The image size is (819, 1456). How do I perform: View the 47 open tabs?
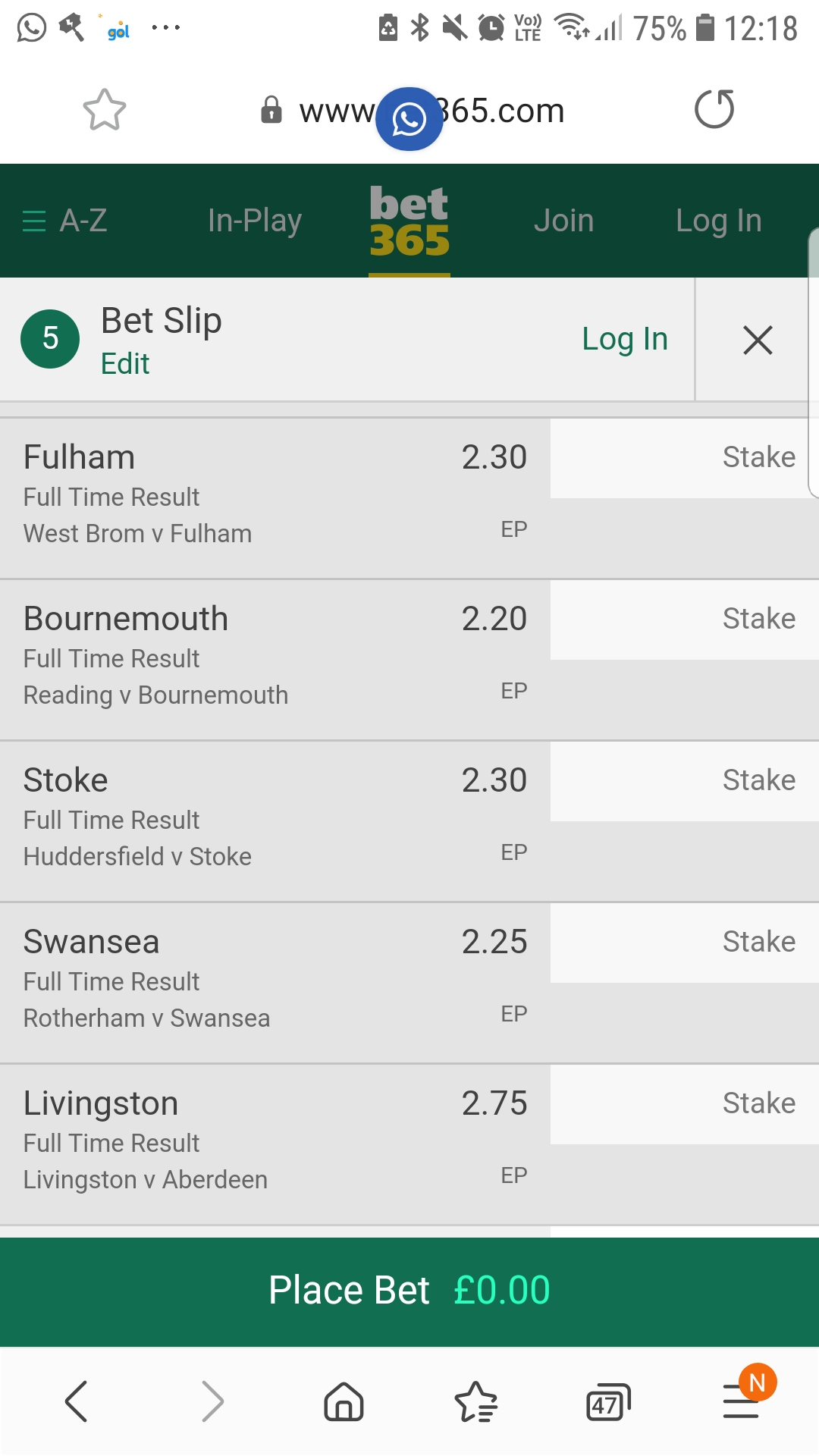click(607, 1403)
